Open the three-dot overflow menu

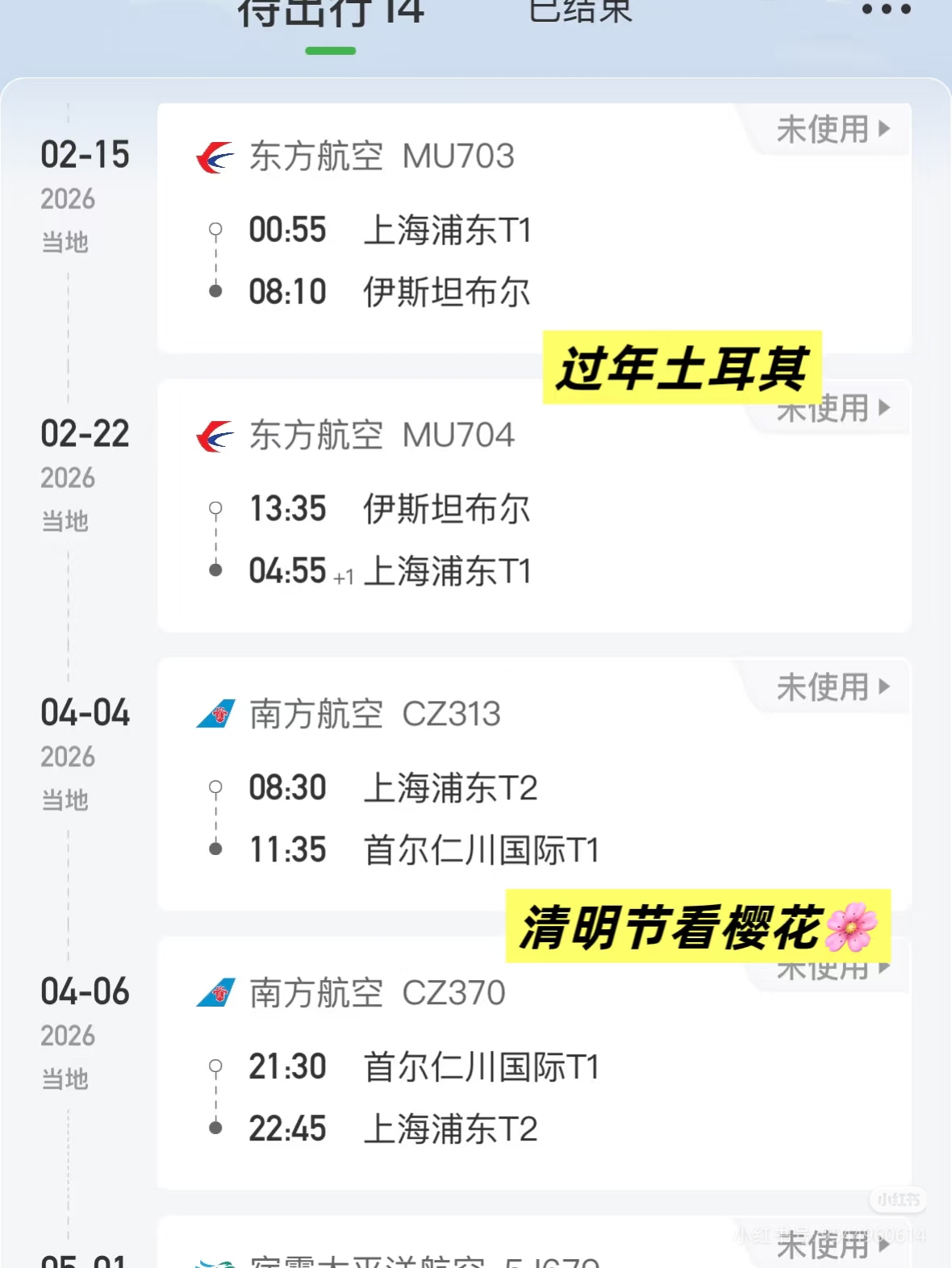click(886, 10)
